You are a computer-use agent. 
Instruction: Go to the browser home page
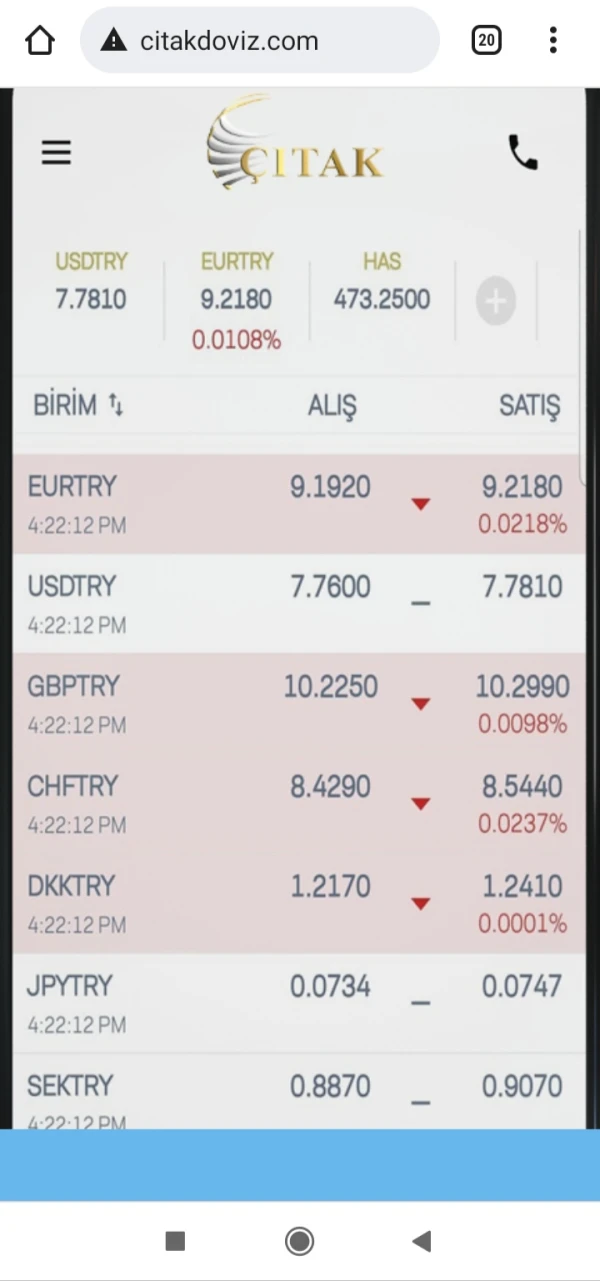(40, 40)
